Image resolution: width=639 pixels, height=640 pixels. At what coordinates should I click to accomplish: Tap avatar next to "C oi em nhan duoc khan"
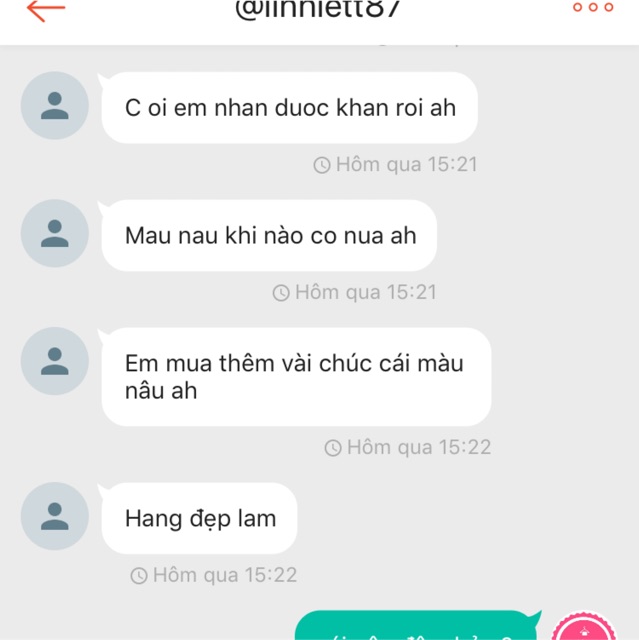55,106
